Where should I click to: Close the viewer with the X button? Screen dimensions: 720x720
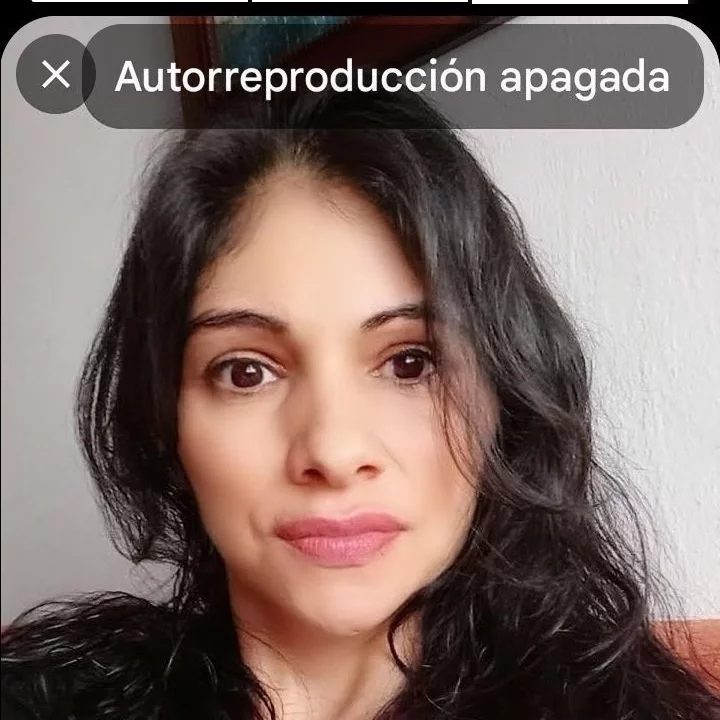[56, 74]
